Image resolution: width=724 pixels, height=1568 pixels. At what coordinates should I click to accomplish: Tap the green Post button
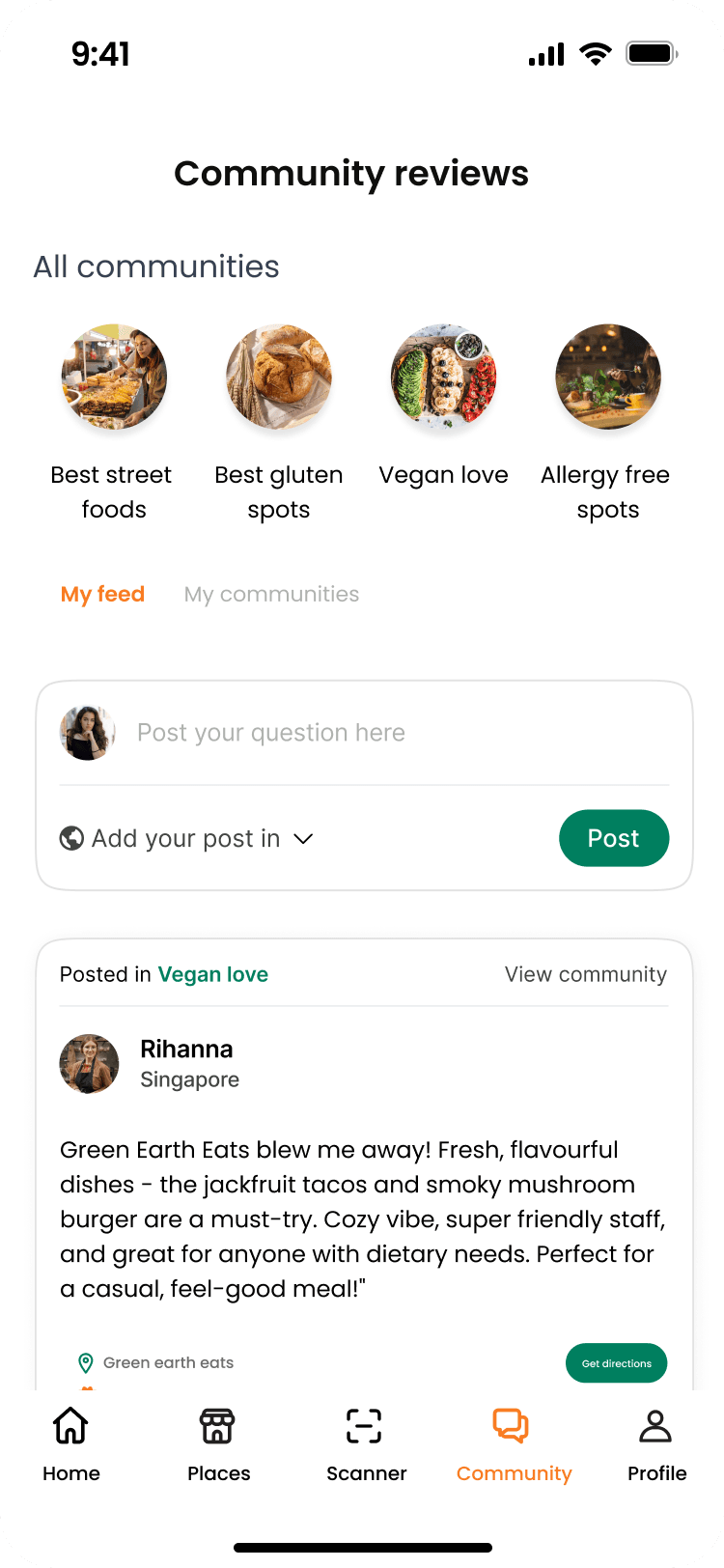(x=614, y=838)
